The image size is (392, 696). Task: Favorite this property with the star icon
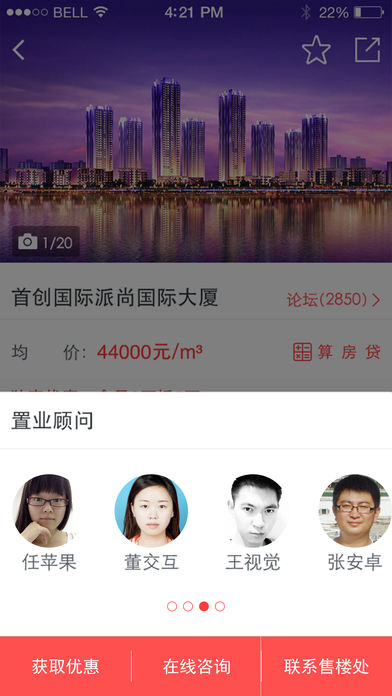pyautogui.click(x=316, y=50)
